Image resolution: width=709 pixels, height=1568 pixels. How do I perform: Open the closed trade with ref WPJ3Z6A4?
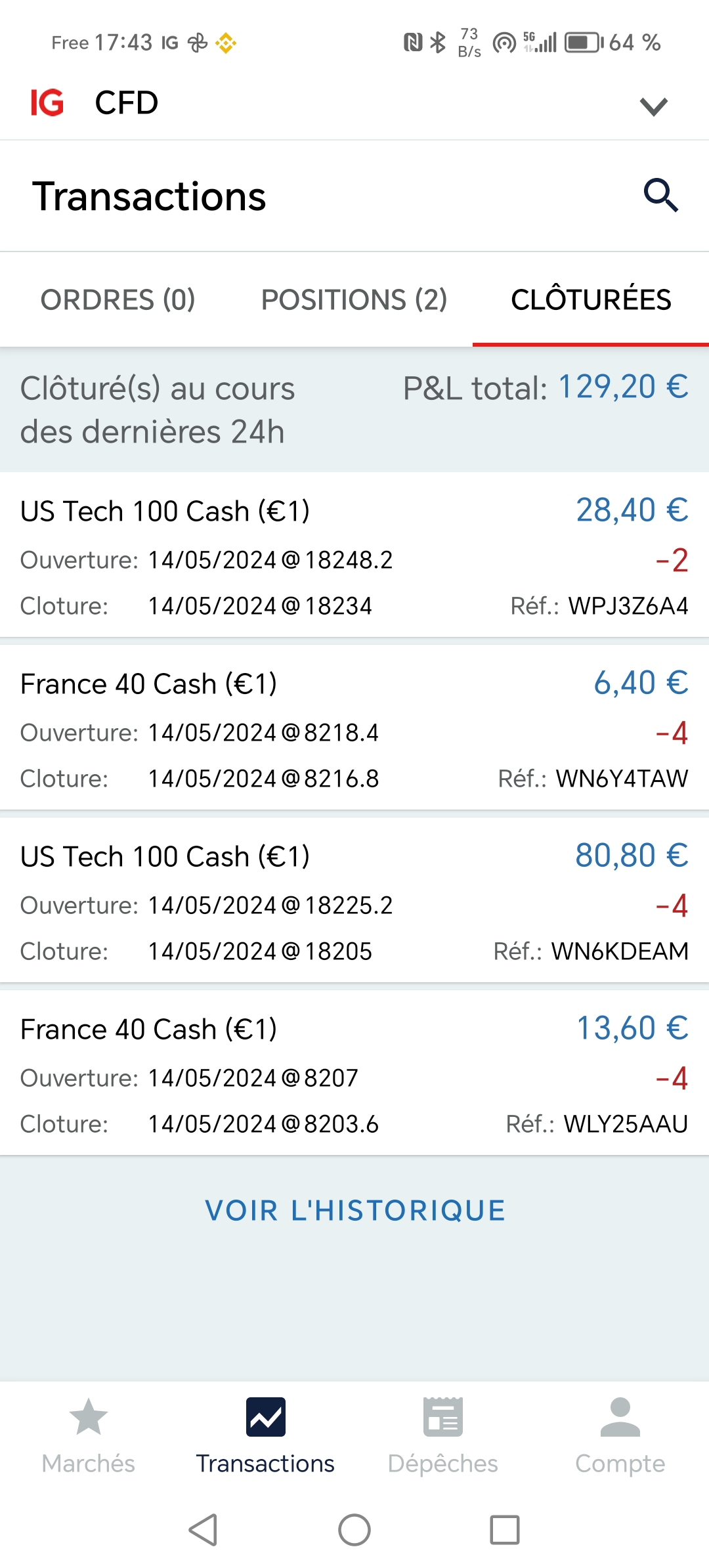click(x=354, y=557)
